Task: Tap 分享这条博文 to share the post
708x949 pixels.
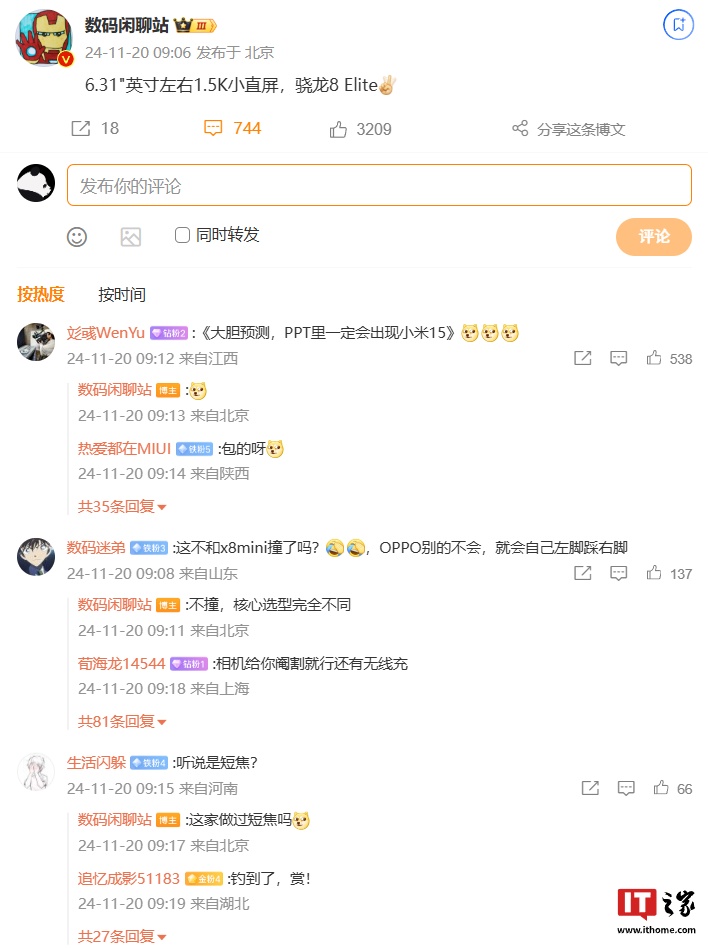Action: [x=569, y=129]
